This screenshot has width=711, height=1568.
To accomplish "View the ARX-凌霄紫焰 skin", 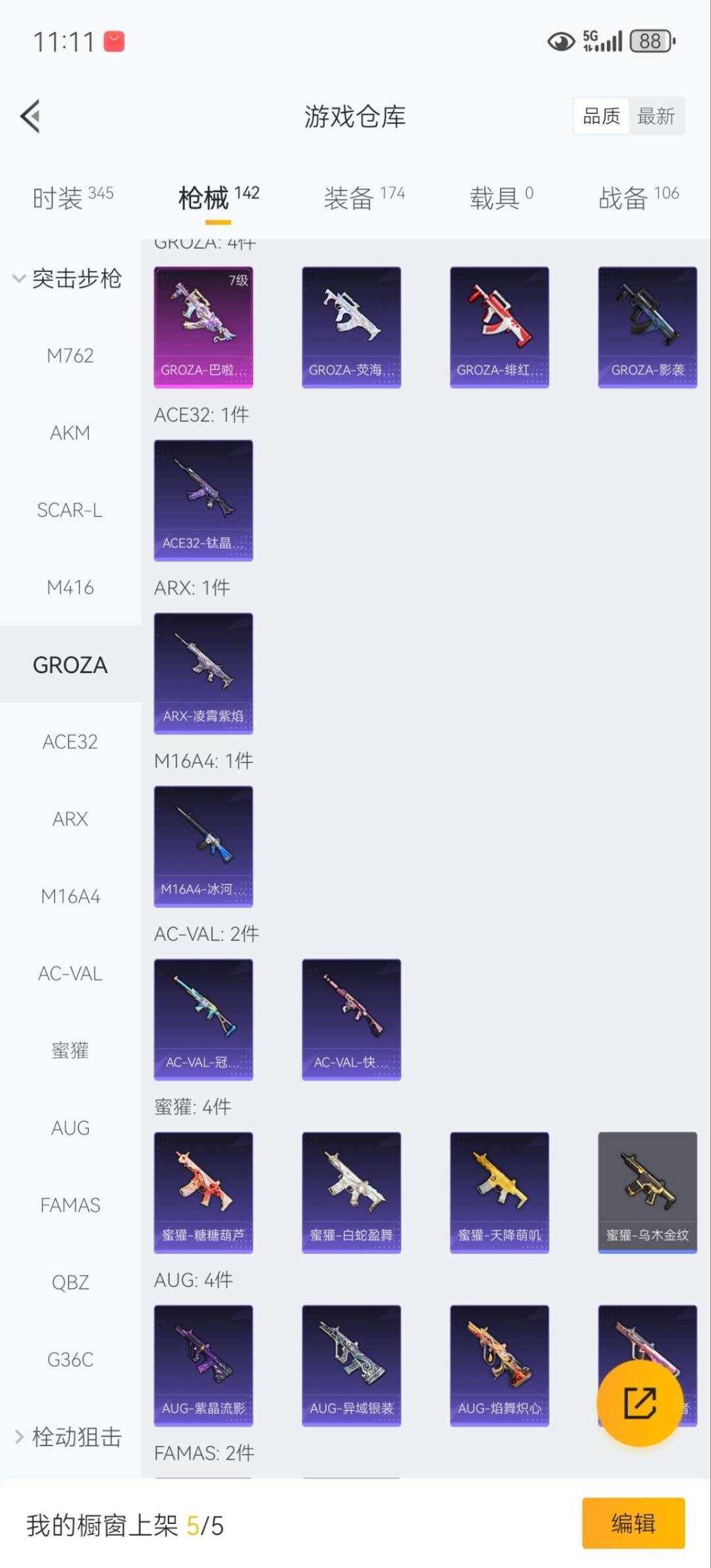I will (x=203, y=672).
